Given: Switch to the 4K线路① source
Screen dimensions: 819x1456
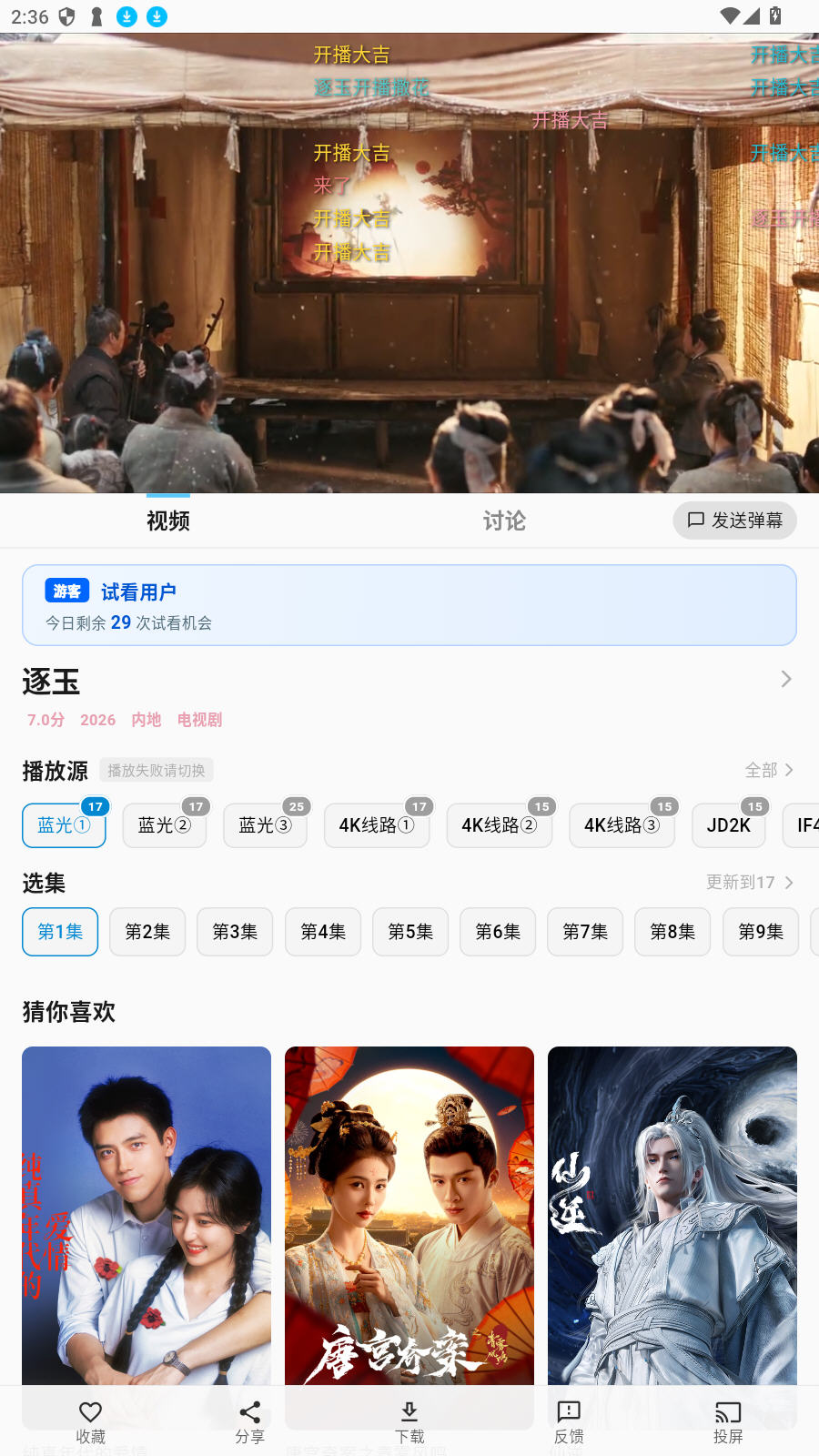Looking at the screenshot, I should click(377, 825).
